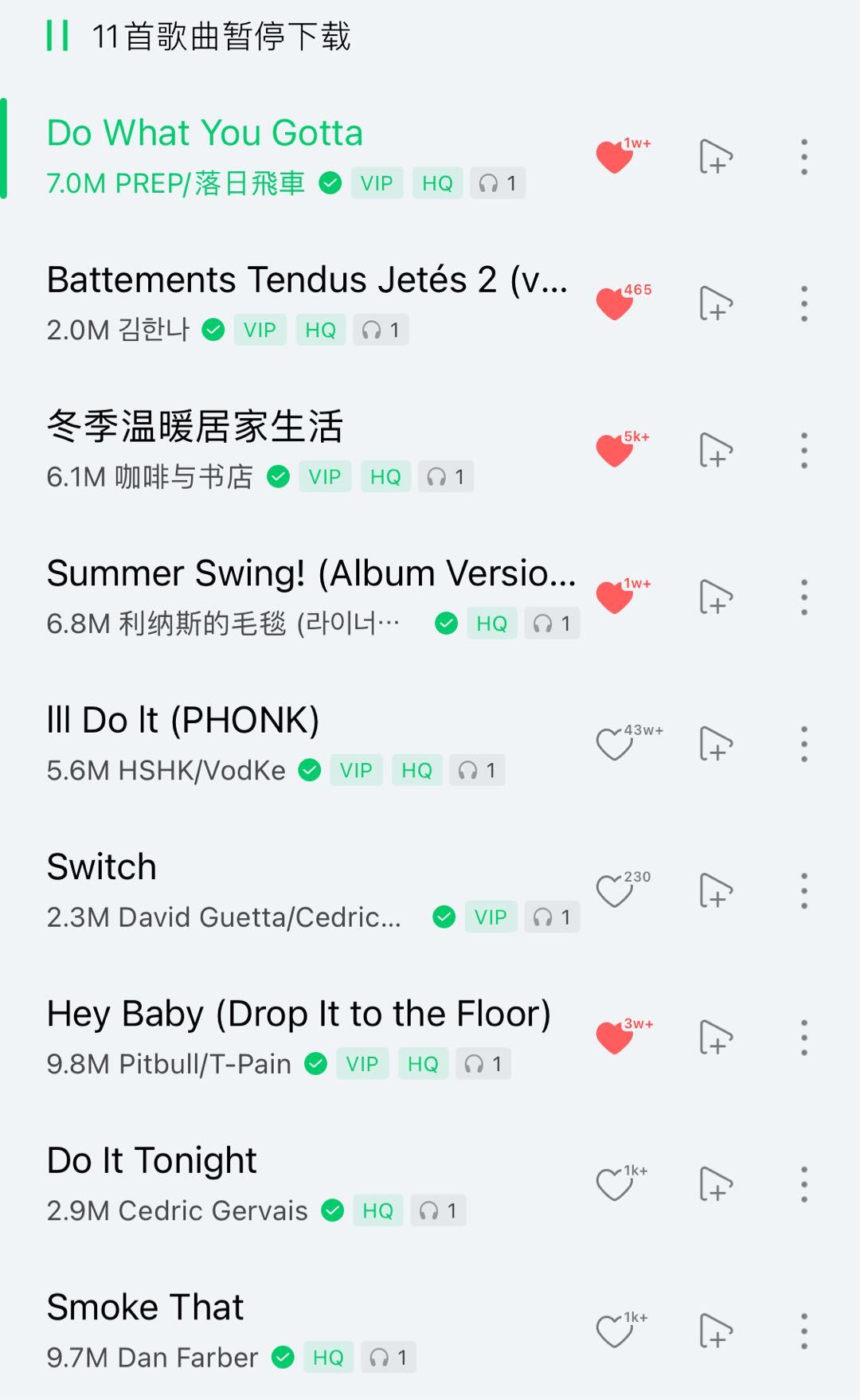Unlike Hey Baby (Drop It to the Floor)
860x1400 pixels.
(615, 1037)
